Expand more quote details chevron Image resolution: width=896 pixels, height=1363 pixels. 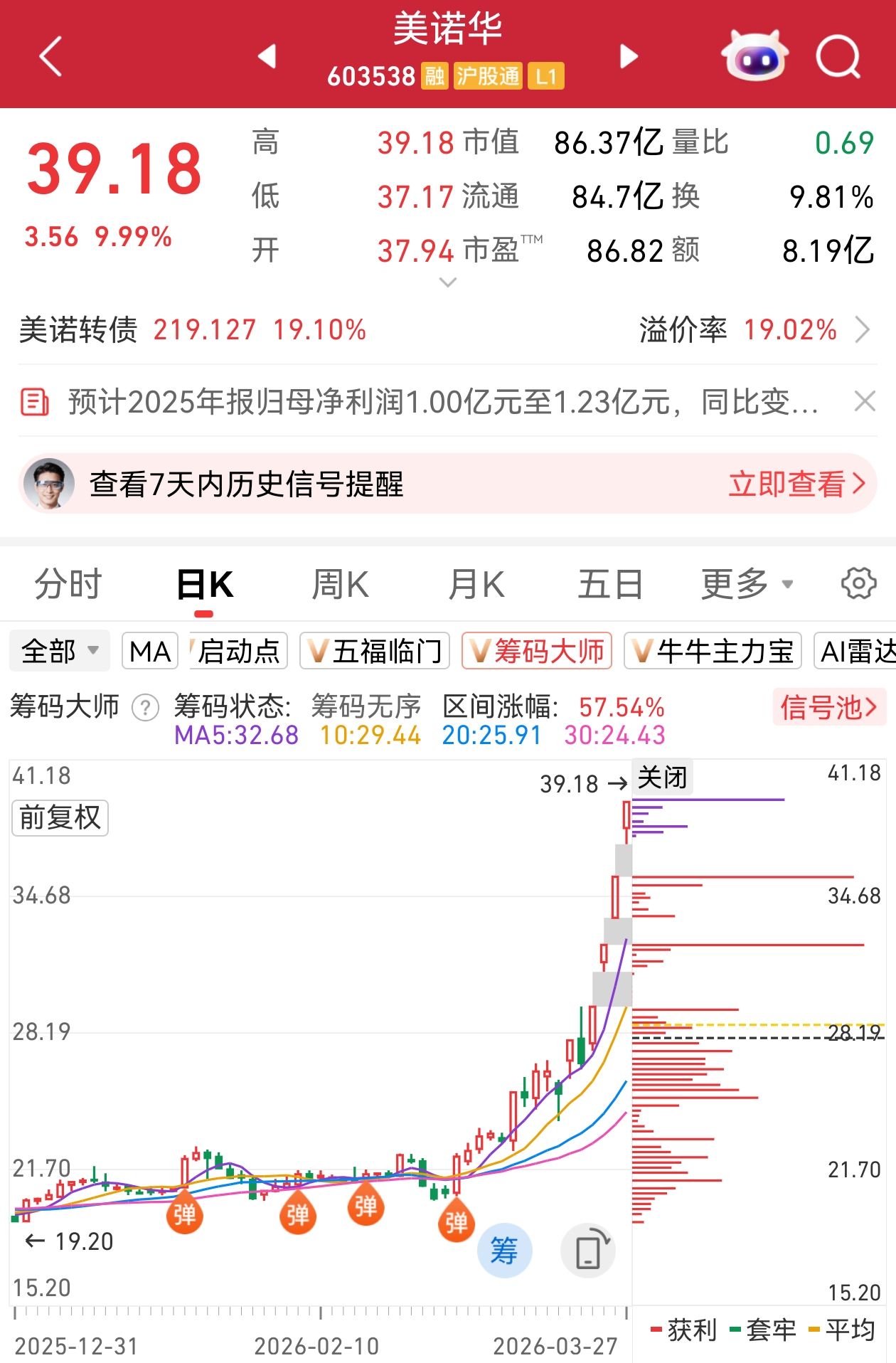pyautogui.click(x=448, y=282)
